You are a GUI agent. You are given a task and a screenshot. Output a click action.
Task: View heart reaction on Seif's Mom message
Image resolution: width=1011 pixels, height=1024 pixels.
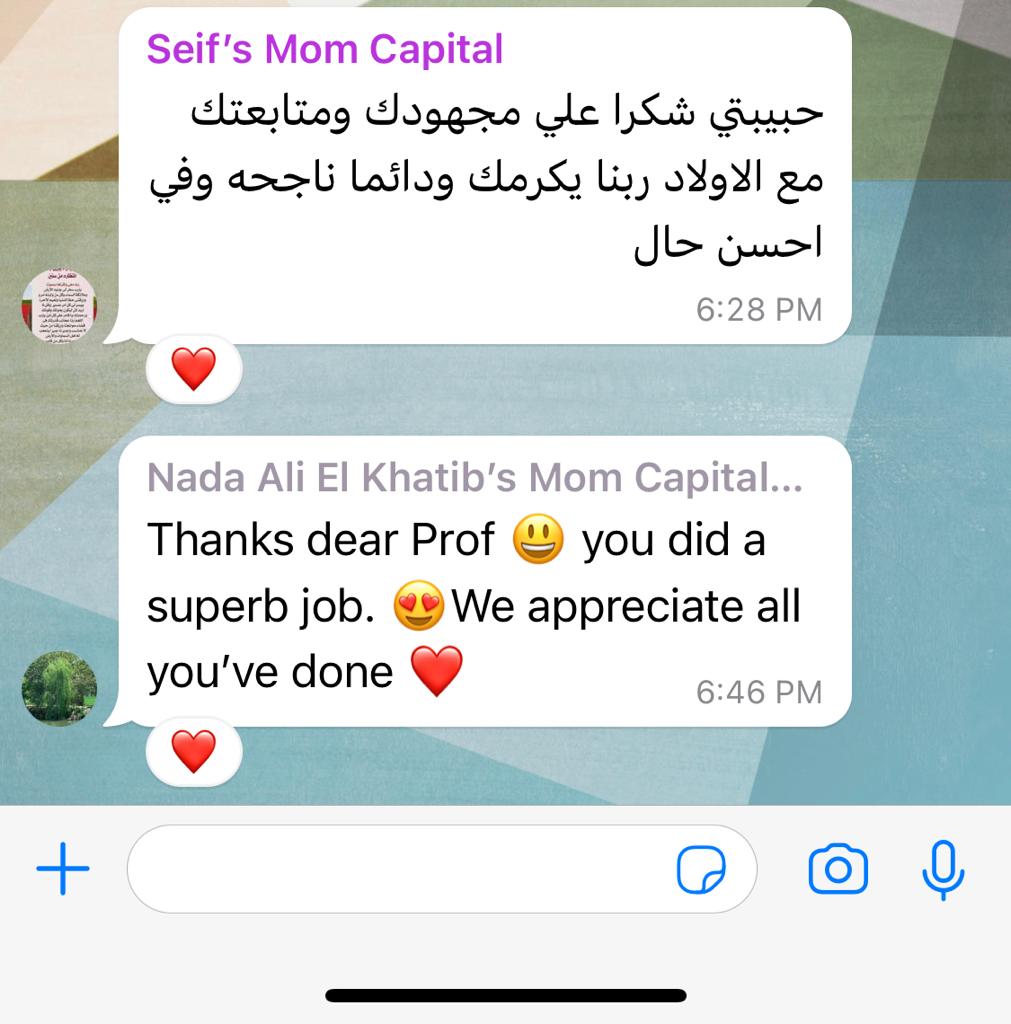194,371
